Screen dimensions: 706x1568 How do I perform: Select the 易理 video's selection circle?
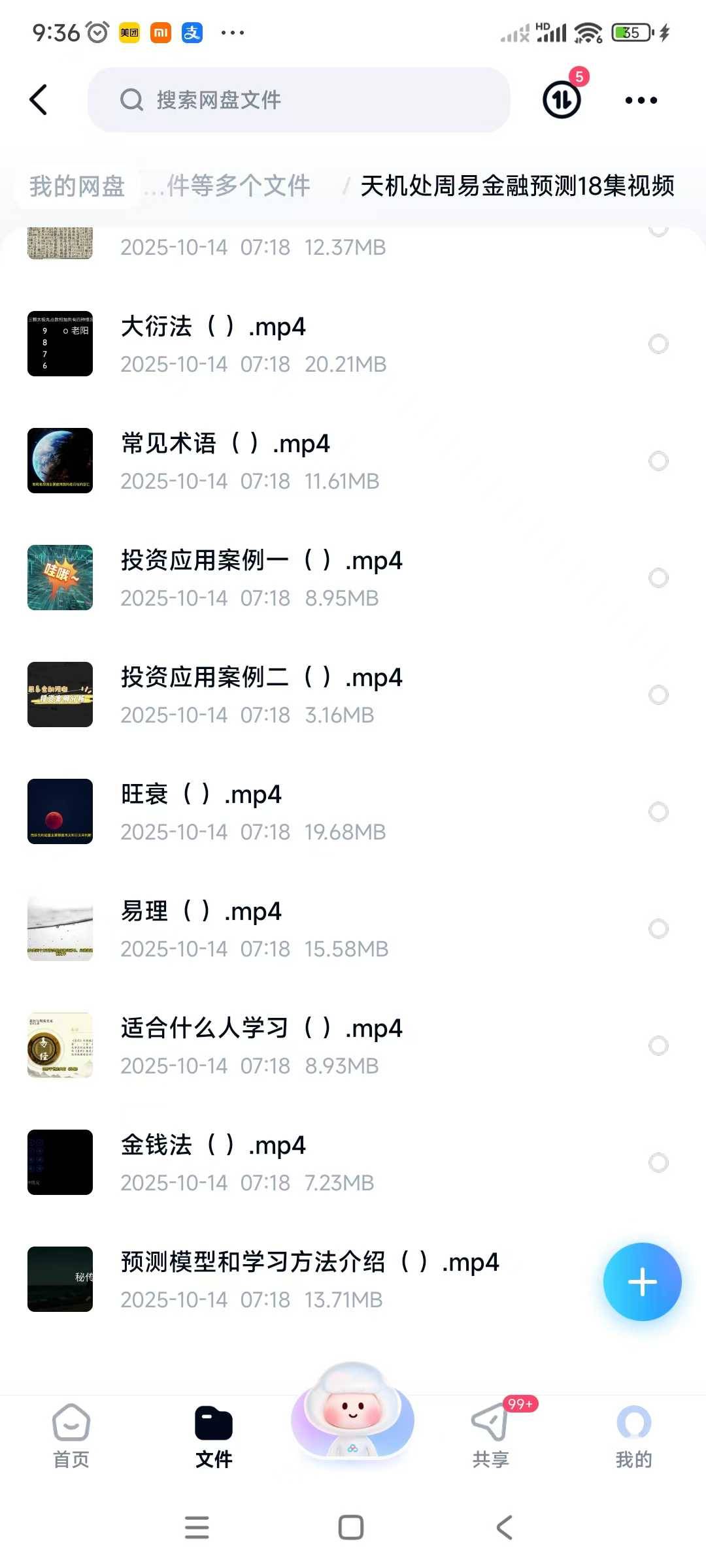(x=660, y=928)
